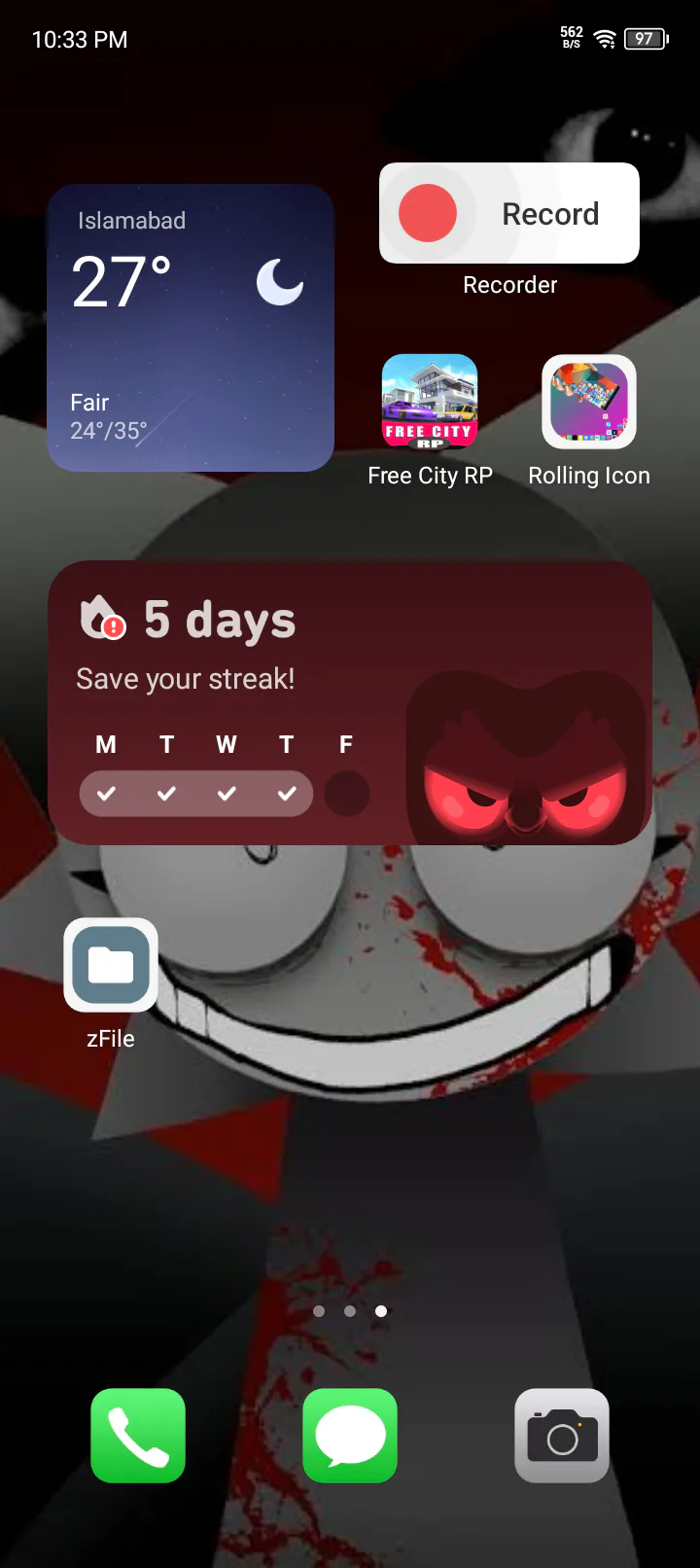The width and height of the screenshot is (700, 1568).
Task: Launch the Free City RP game
Action: click(x=430, y=402)
